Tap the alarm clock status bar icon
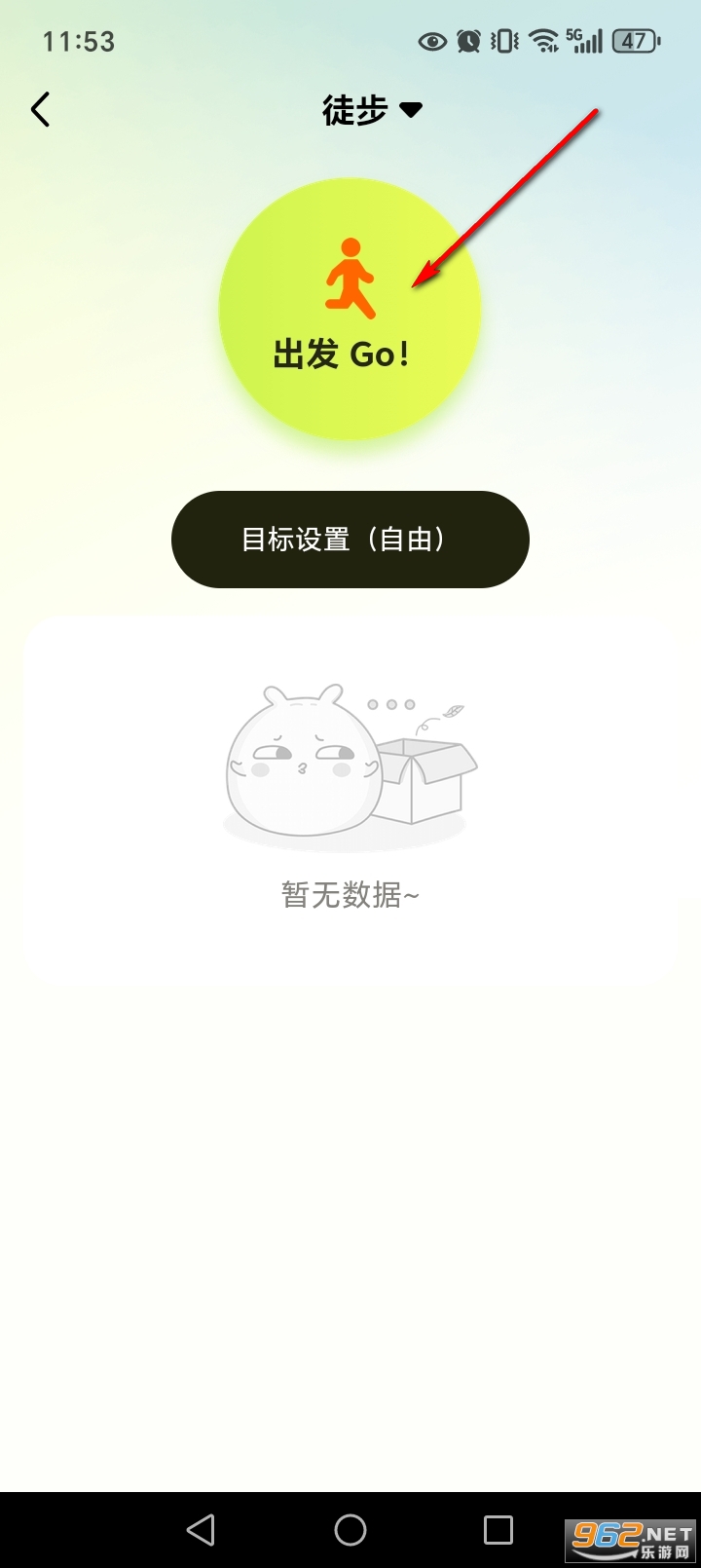 click(467, 41)
